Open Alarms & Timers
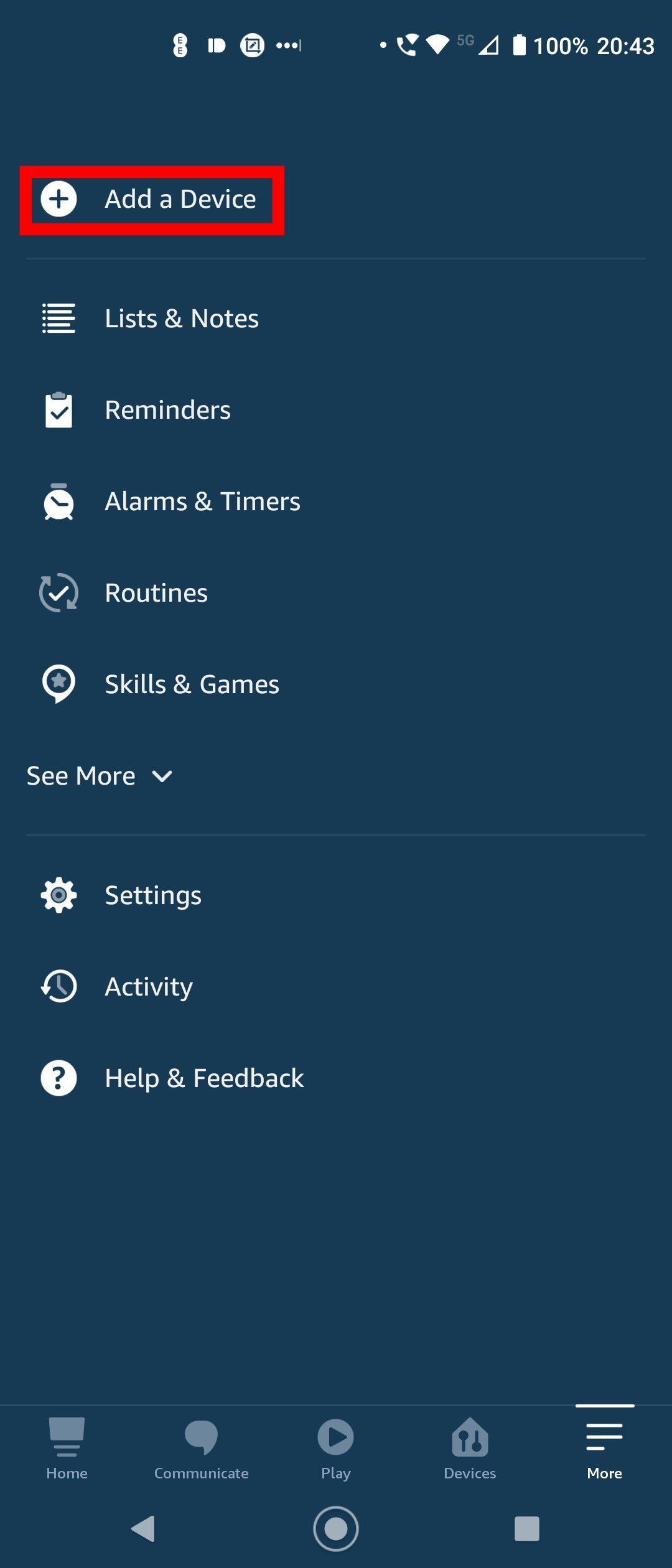 pyautogui.click(x=202, y=502)
